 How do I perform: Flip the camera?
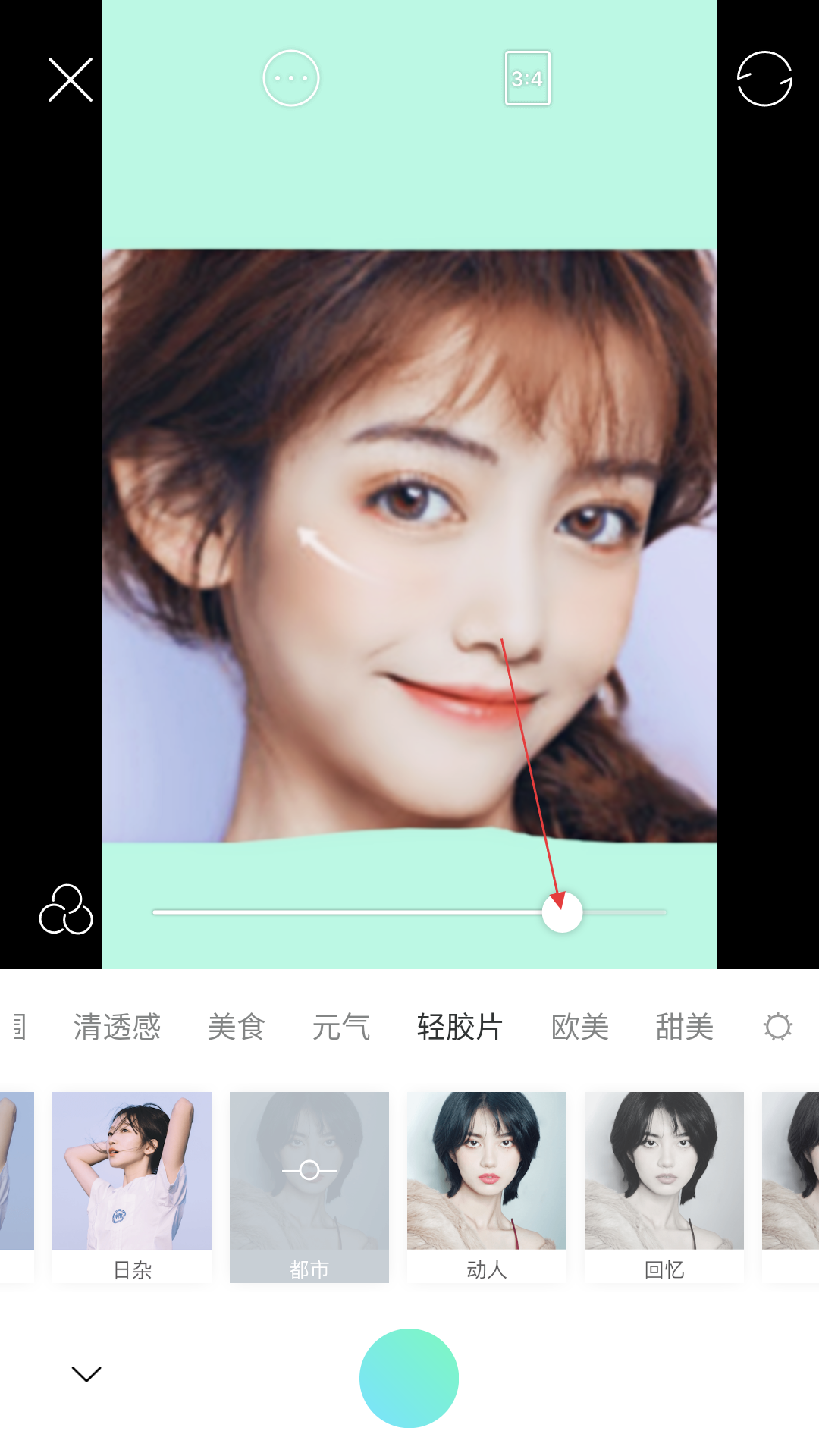tap(764, 79)
